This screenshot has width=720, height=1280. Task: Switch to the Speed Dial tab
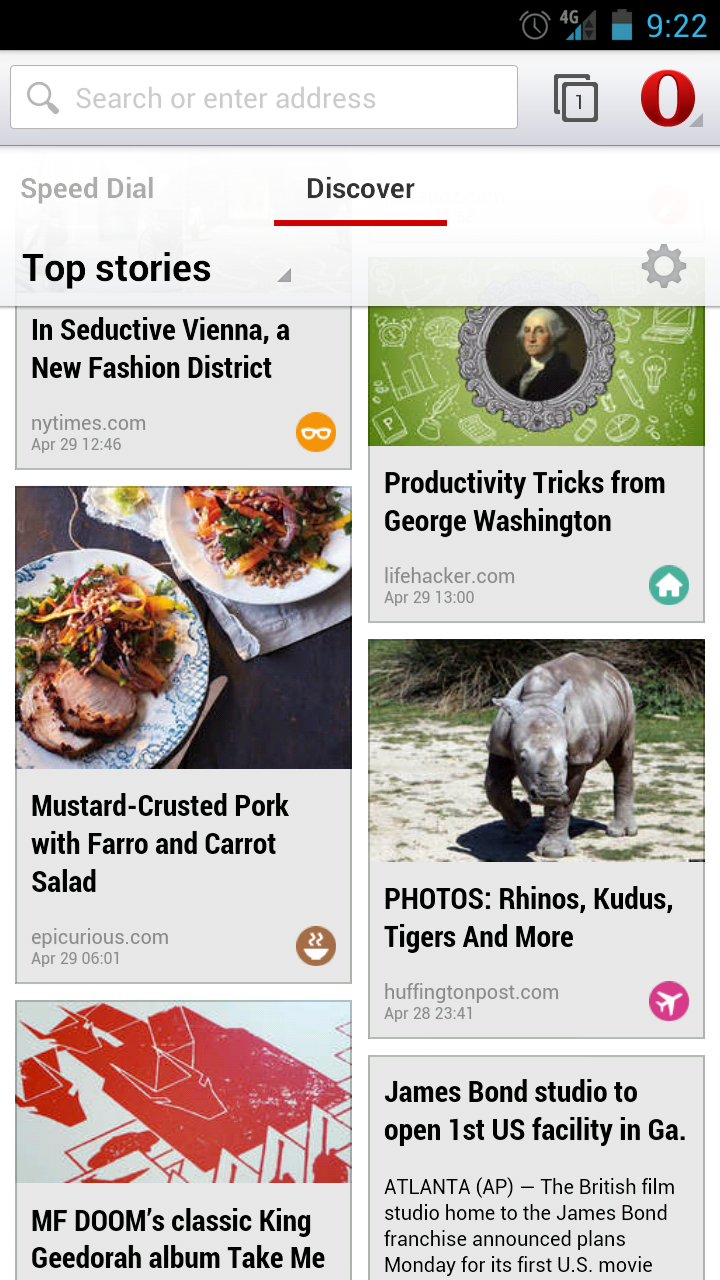coord(87,188)
